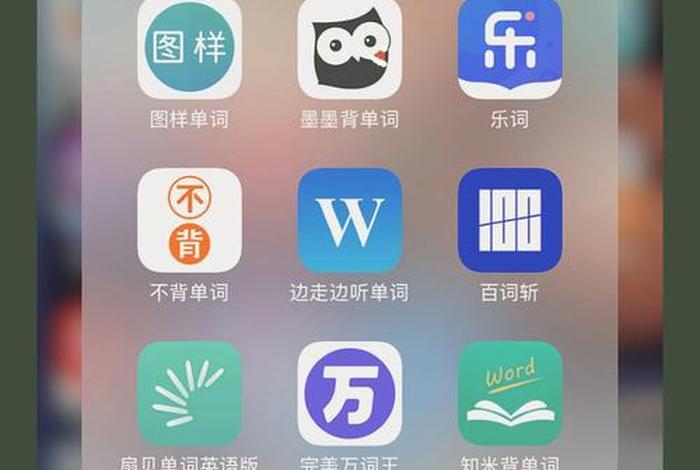Screen dimensions: 700x470
Task: Open 边走边听单词 app
Action: click(x=349, y=220)
